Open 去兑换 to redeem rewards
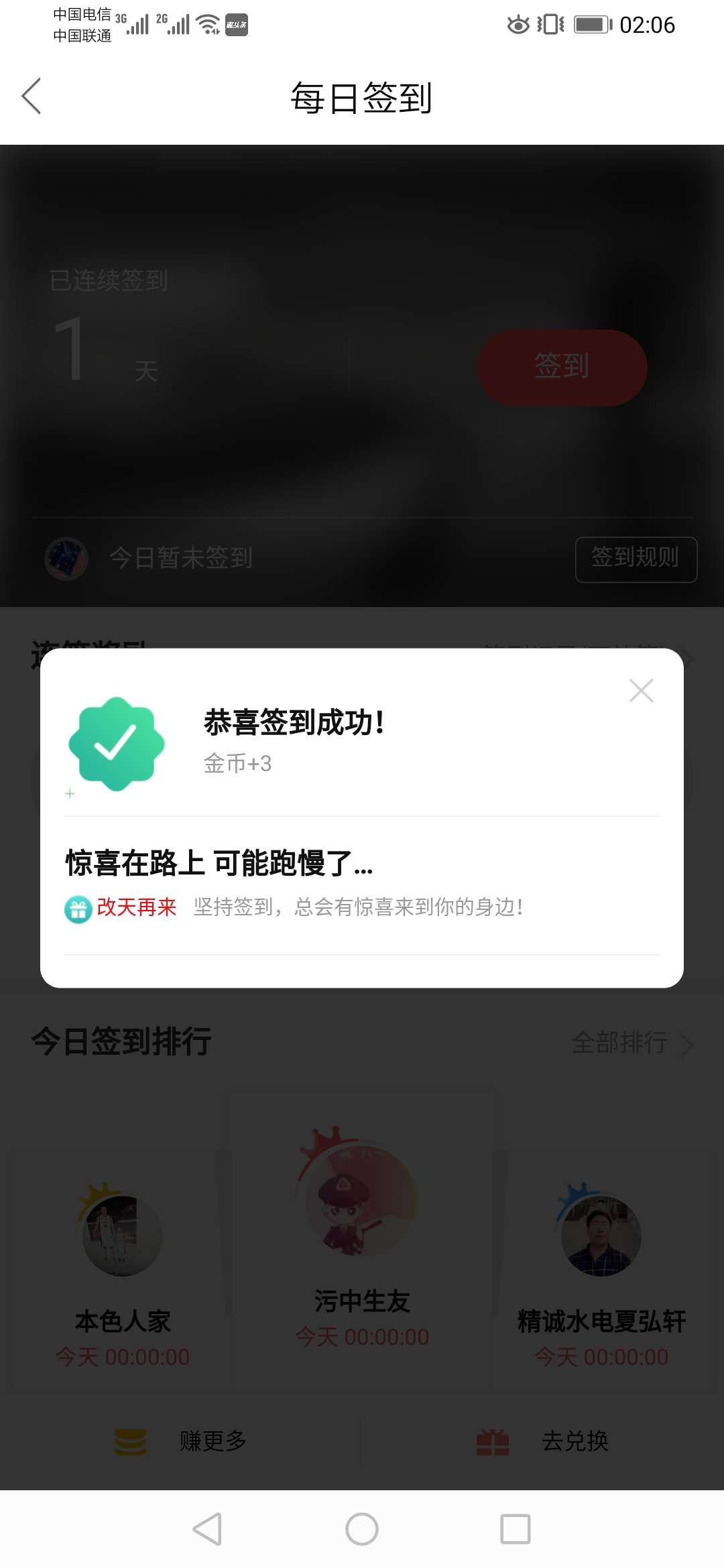Viewport: 724px width, 1568px height. (543, 1441)
